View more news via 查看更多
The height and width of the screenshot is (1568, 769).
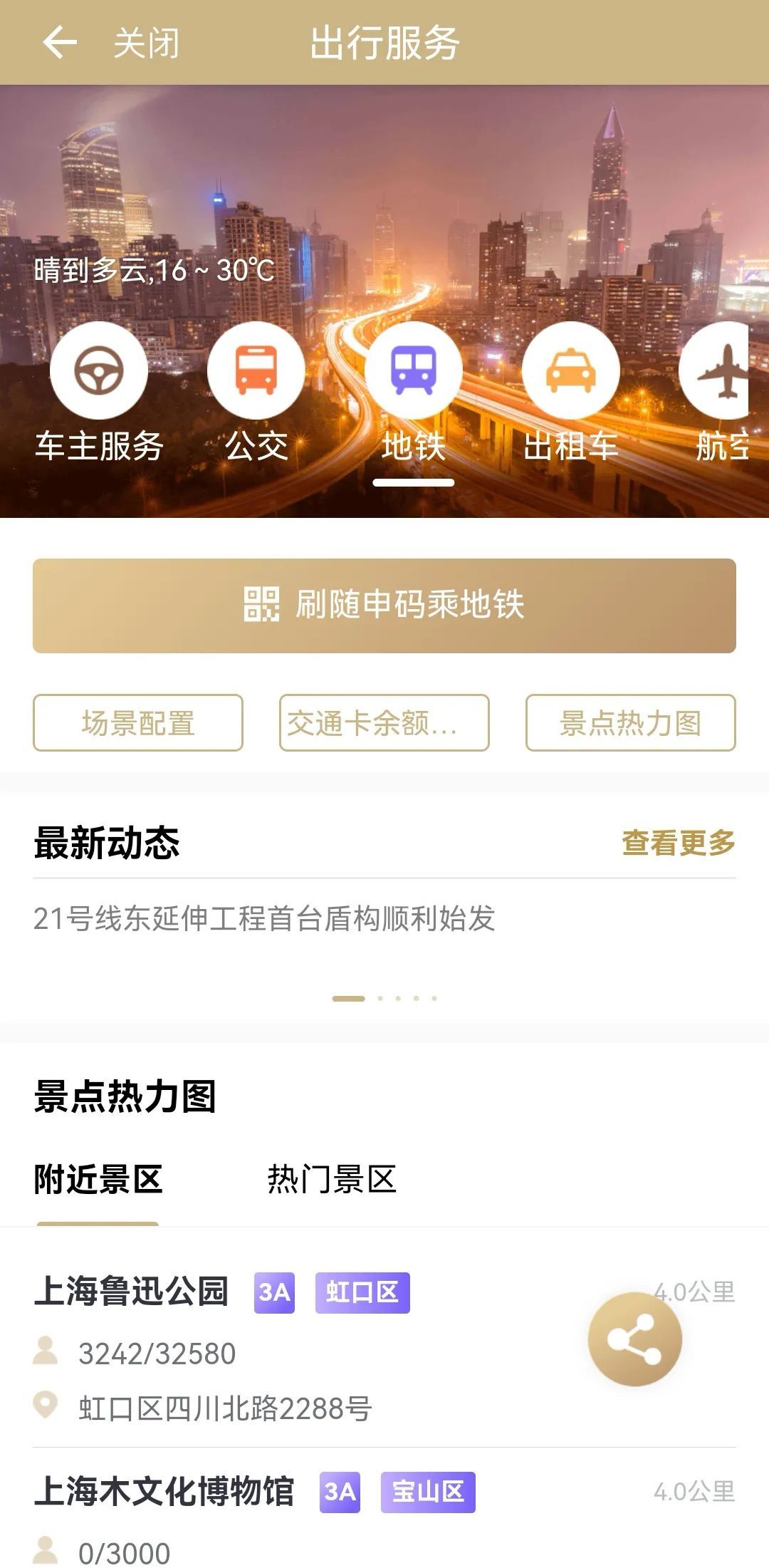pyautogui.click(x=678, y=843)
